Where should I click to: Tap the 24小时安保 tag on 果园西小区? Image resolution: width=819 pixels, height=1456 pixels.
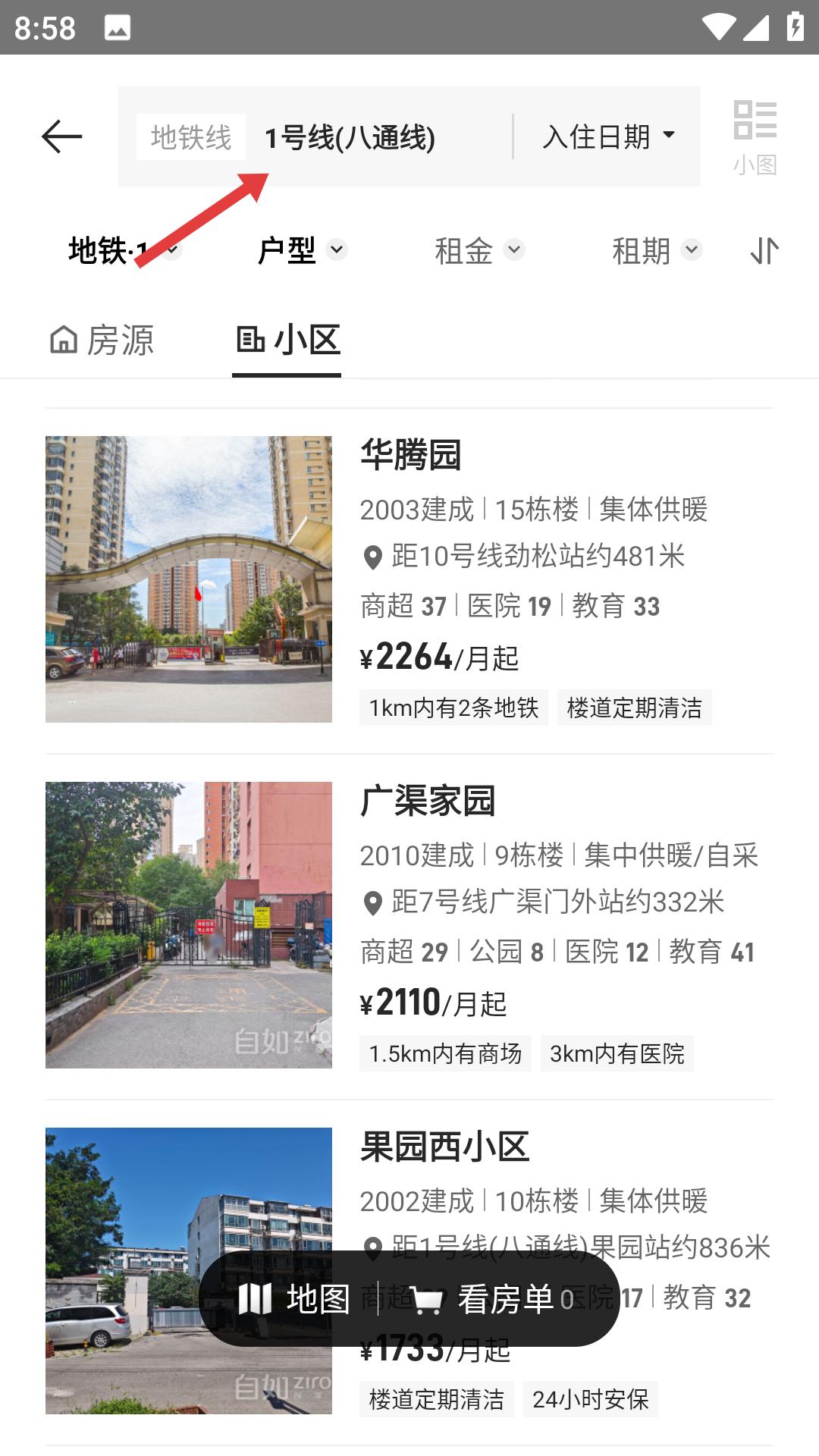point(590,1399)
